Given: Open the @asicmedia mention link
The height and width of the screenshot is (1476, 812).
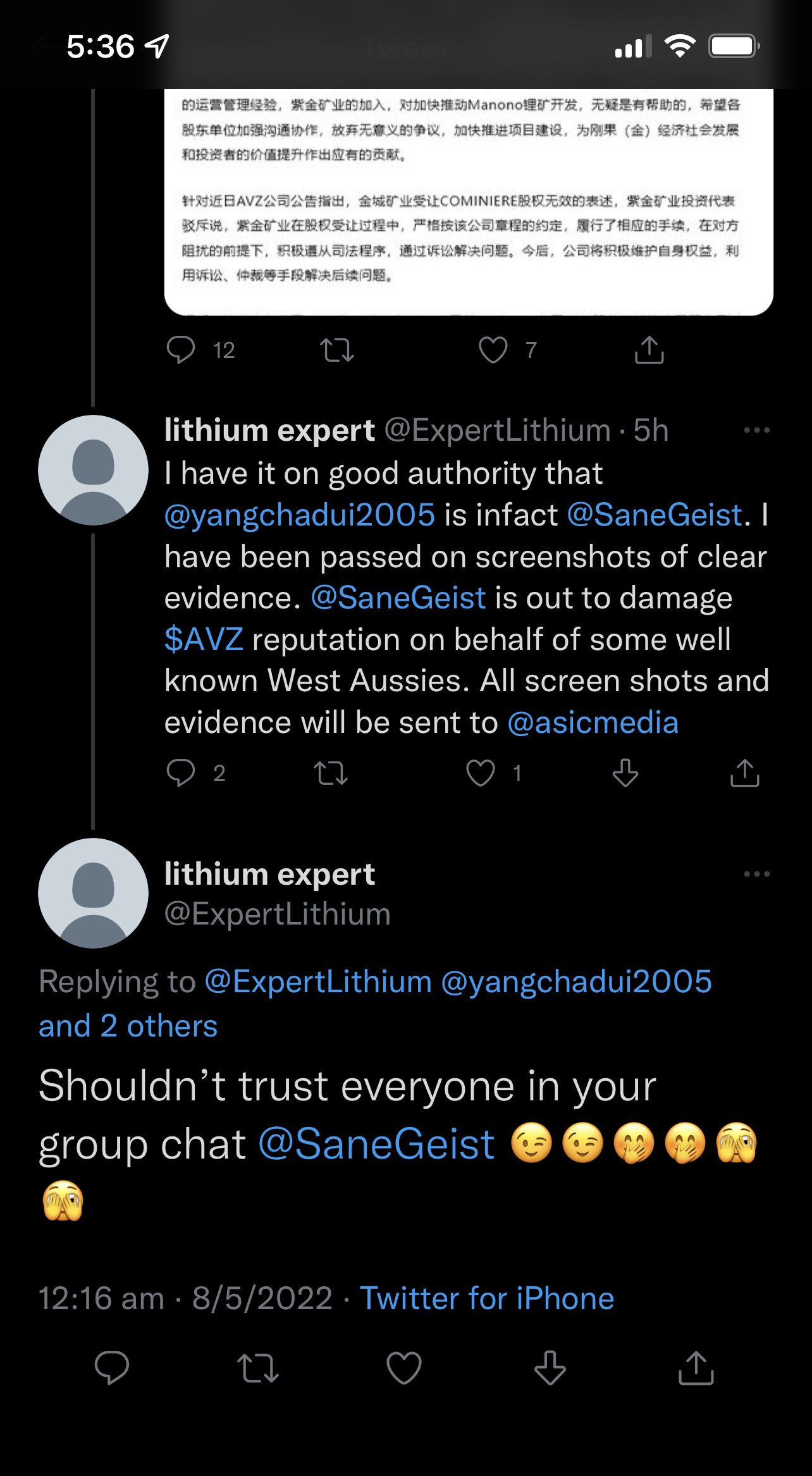Looking at the screenshot, I should tap(593, 722).
